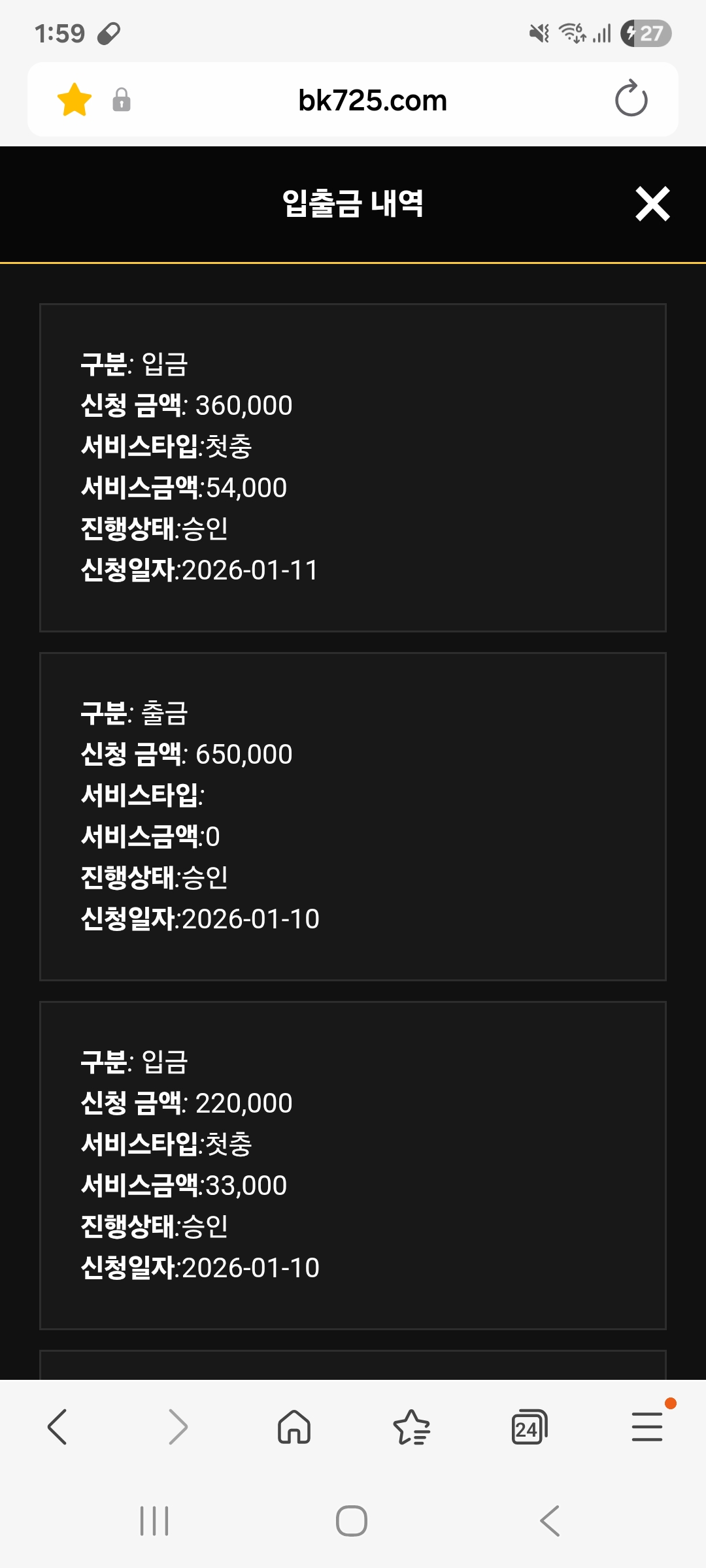
Task: Show the 24 open tabs
Action: point(529,1427)
